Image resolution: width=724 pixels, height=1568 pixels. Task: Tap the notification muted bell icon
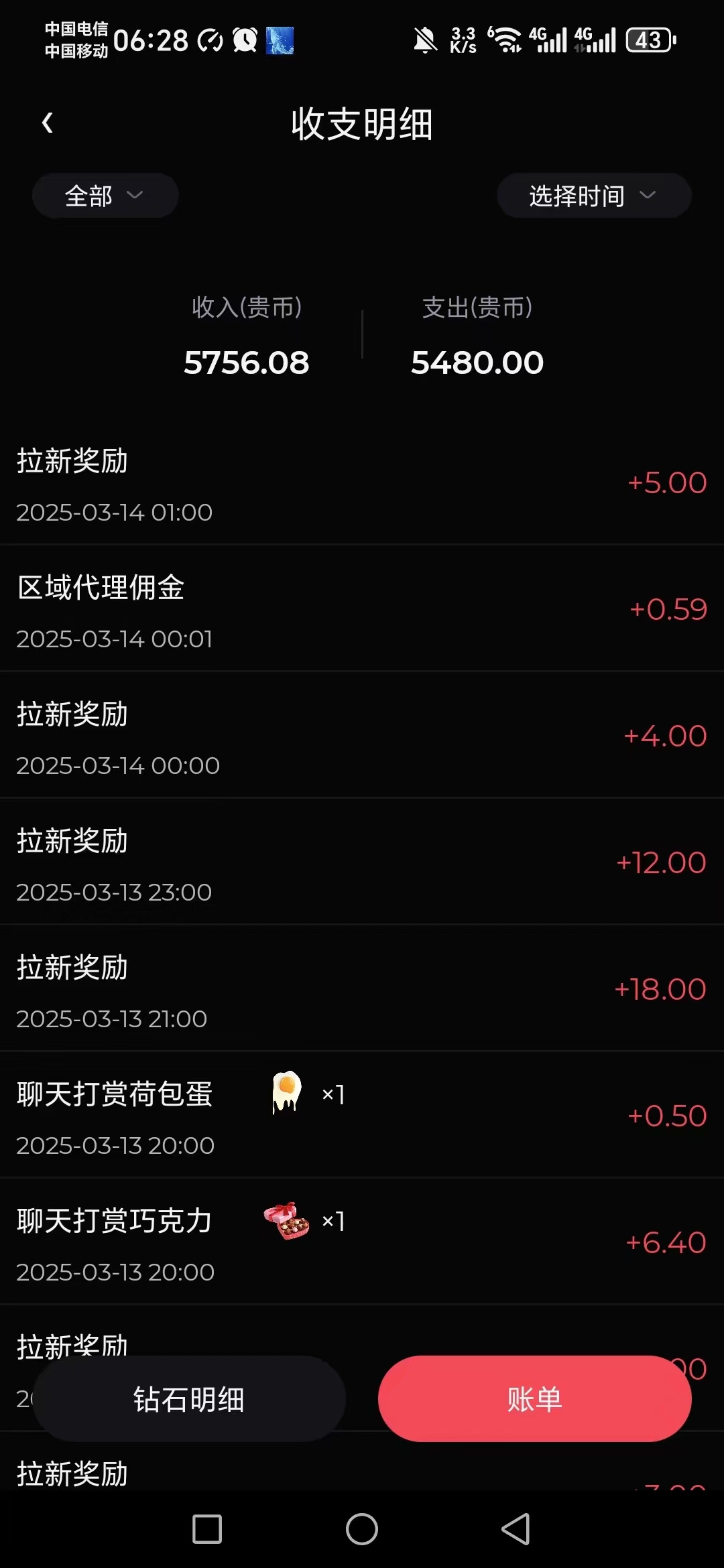pyautogui.click(x=424, y=40)
